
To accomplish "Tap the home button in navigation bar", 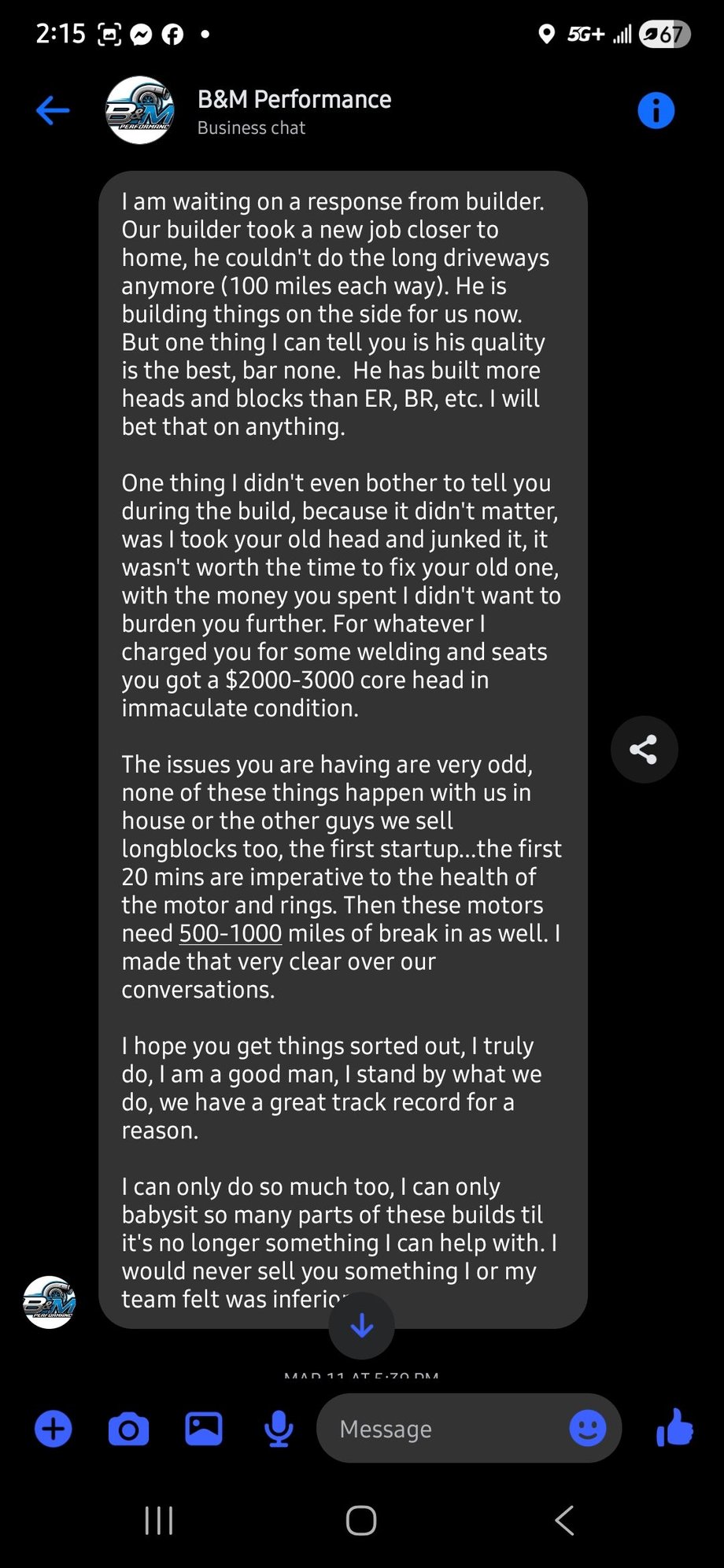I will (x=361, y=1520).
